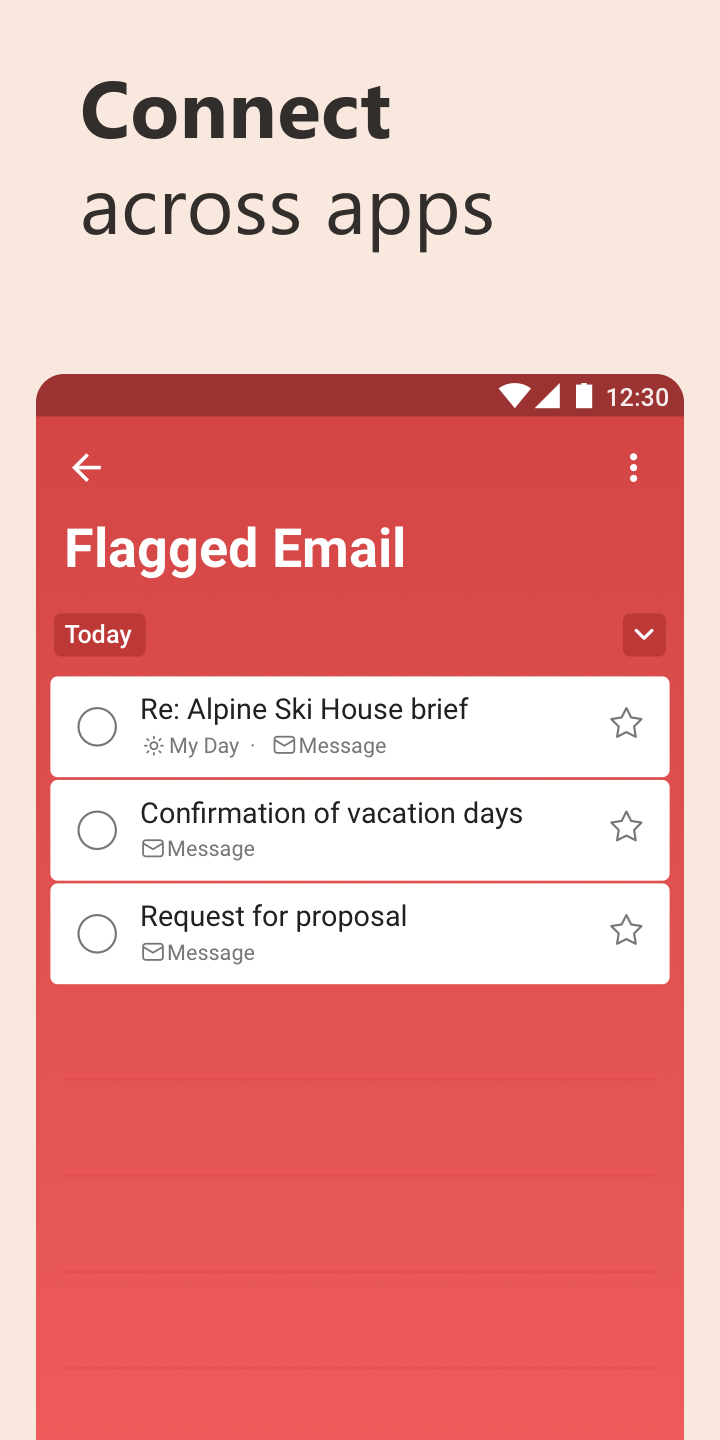This screenshot has width=720, height=1440.
Task: Star the Confirmation of vacation days task
Action: pyautogui.click(x=626, y=827)
